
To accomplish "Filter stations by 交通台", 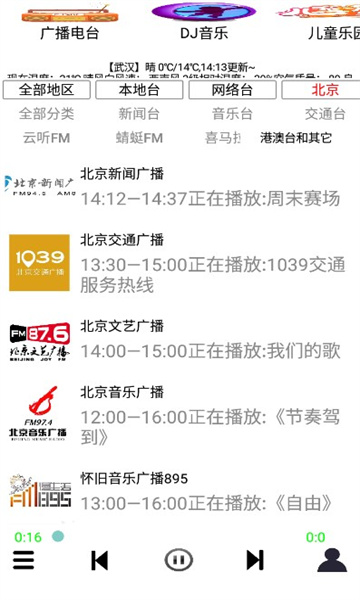I will [x=325, y=114].
